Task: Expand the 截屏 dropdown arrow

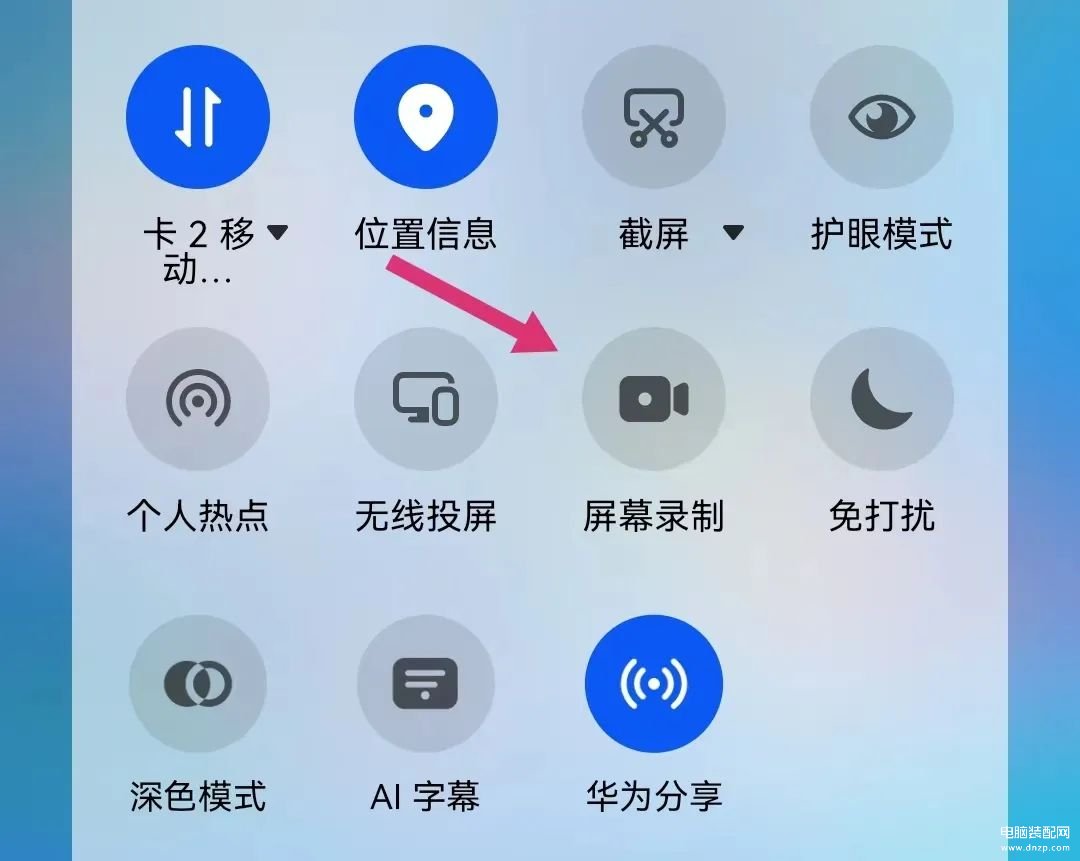Action: pyautogui.click(x=733, y=233)
